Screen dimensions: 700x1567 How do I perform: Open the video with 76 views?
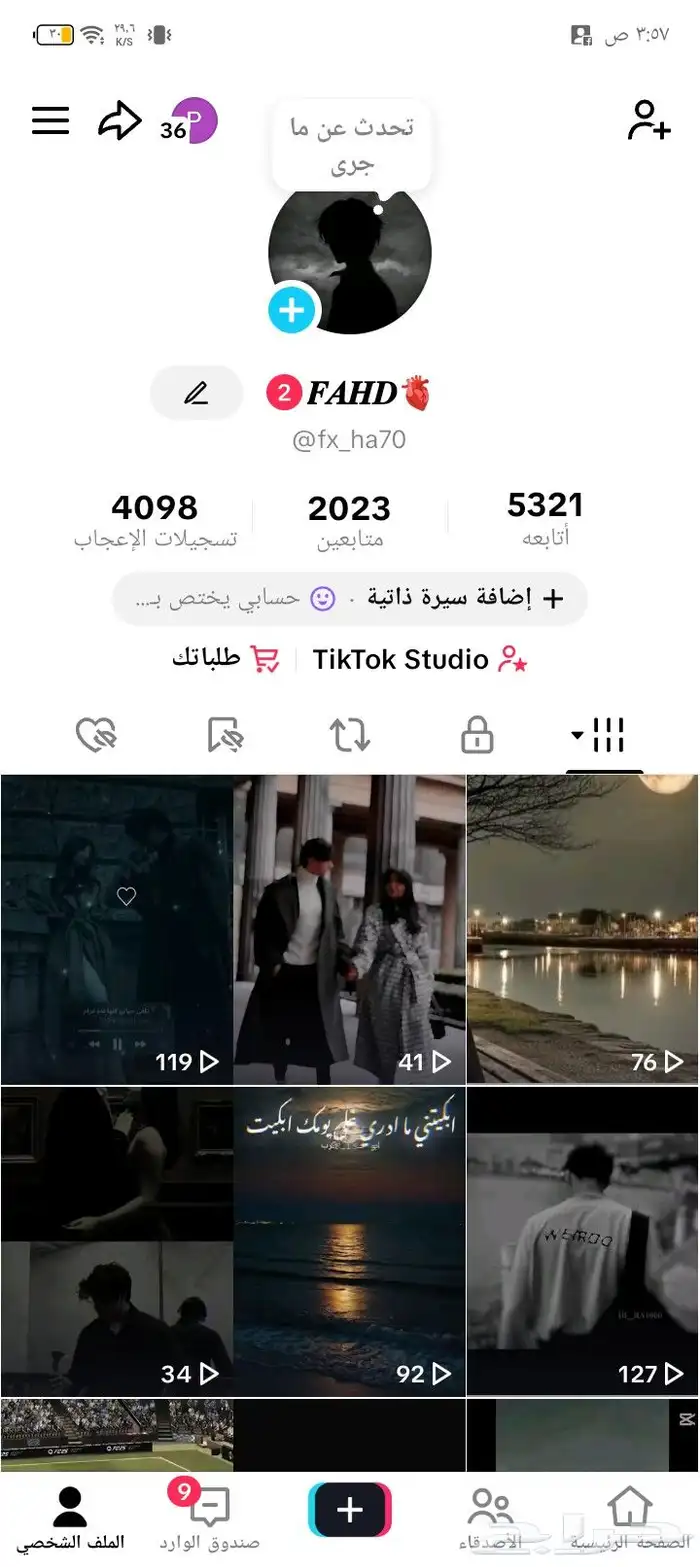coord(582,928)
